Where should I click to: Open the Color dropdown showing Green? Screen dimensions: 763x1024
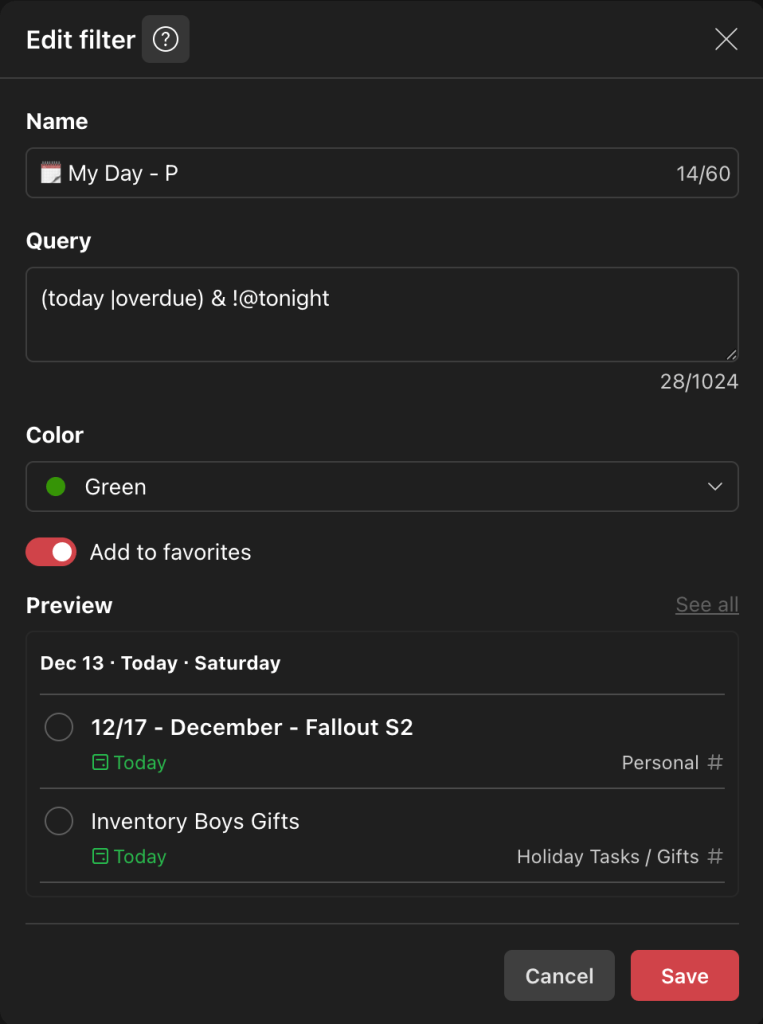[382, 487]
